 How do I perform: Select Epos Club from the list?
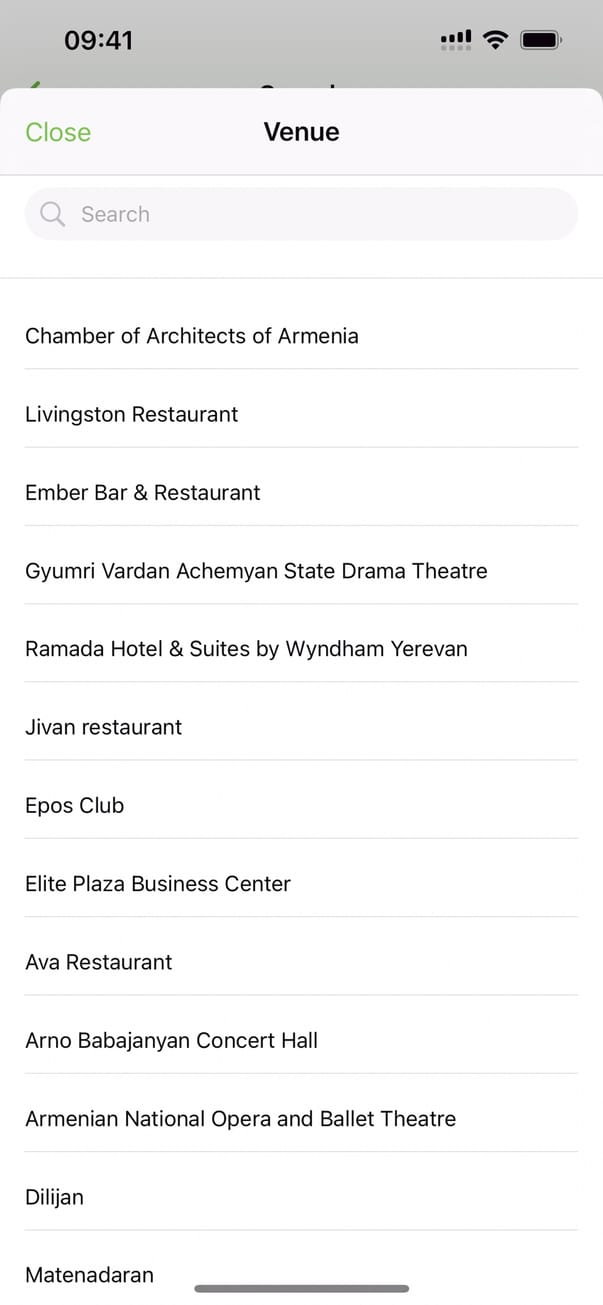[75, 805]
